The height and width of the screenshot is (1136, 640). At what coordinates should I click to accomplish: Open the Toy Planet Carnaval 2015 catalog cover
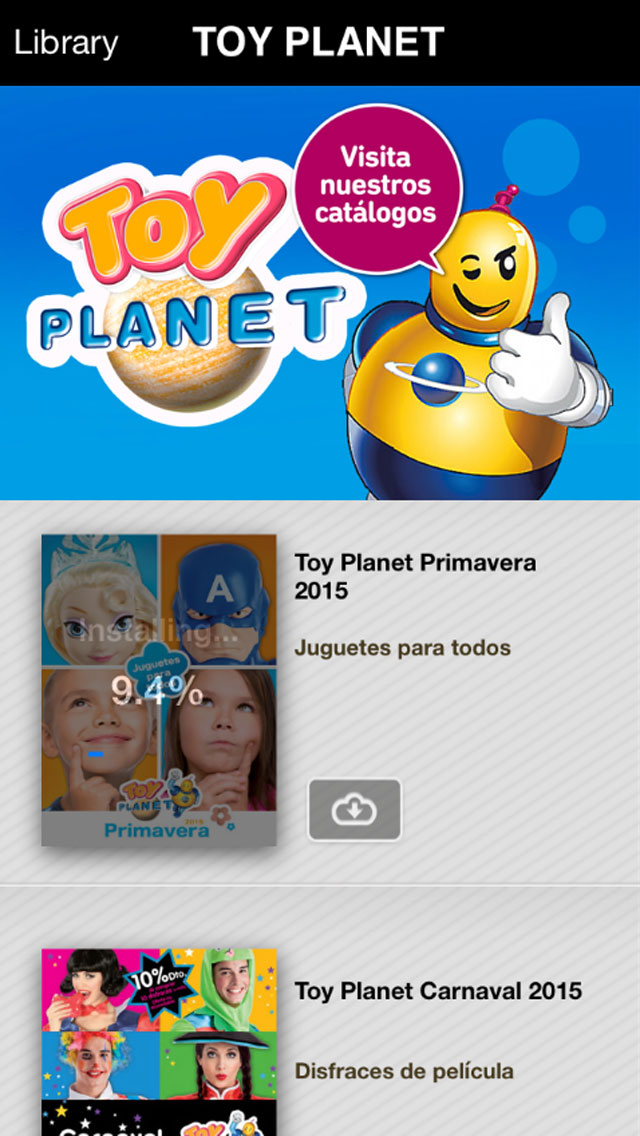(x=159, y=1042)
